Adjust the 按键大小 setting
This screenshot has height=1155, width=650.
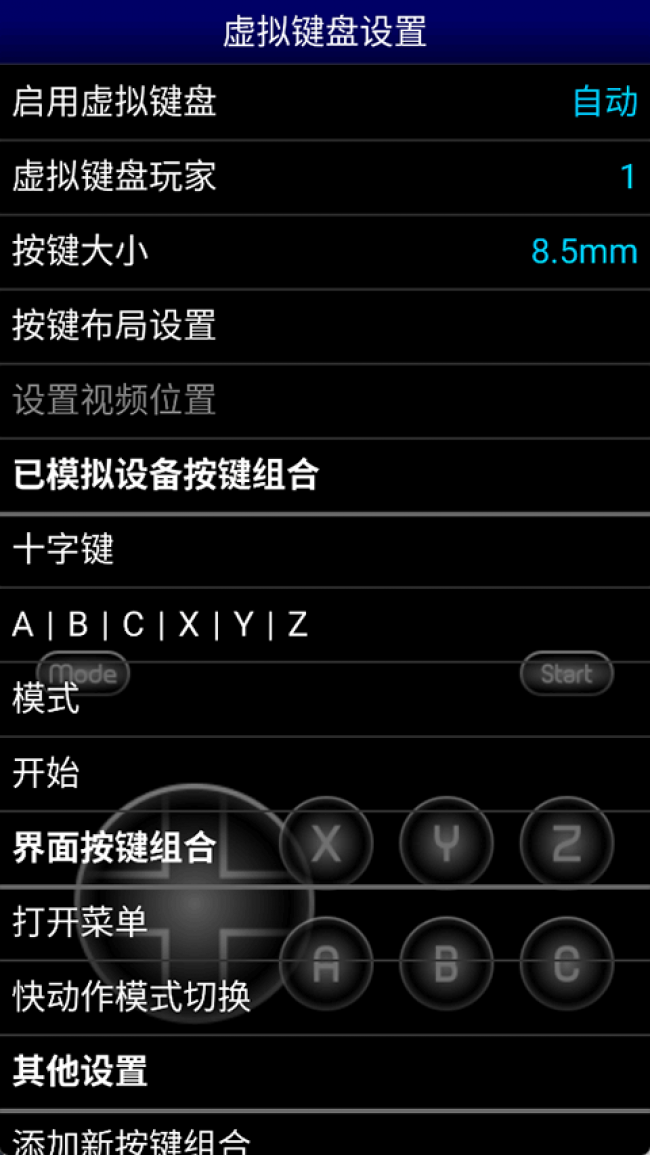pos(325,251)
